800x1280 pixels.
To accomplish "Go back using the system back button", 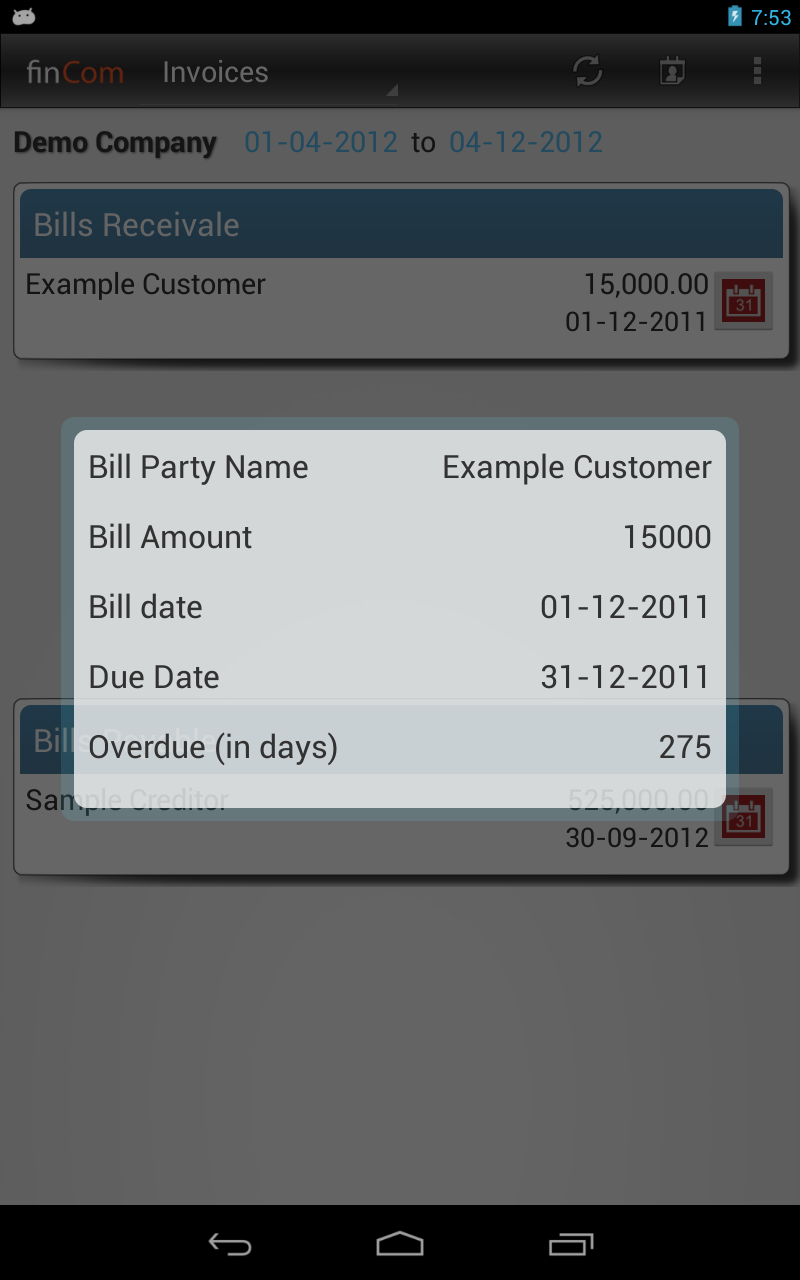I will (229, 1244).
